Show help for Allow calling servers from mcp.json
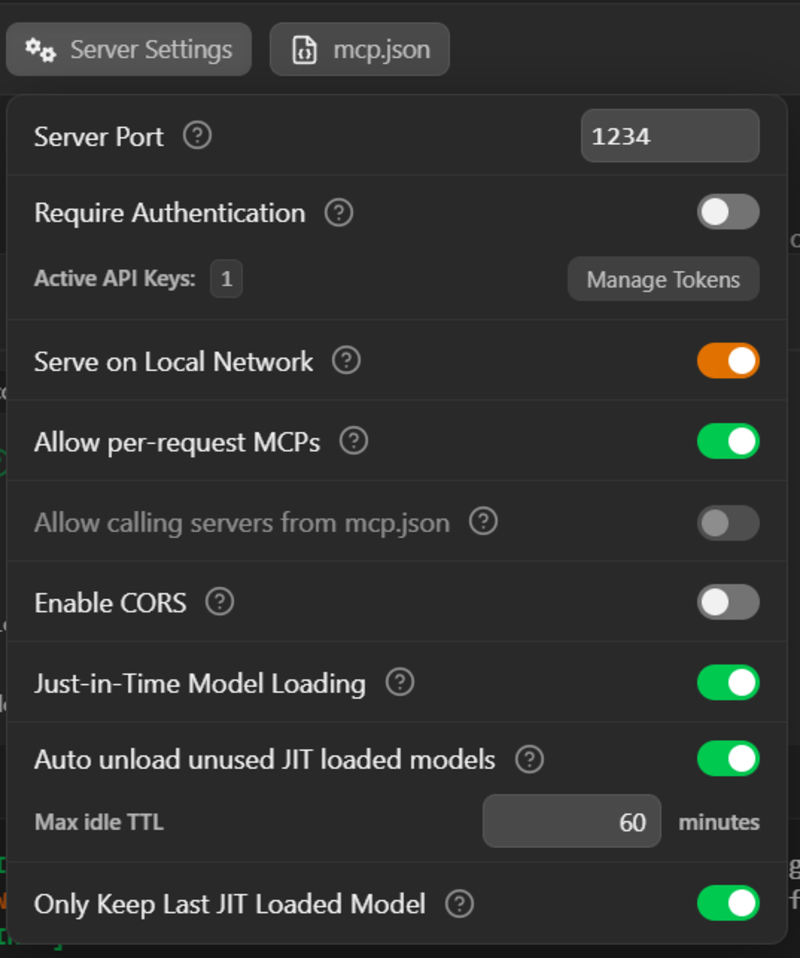This screenshot has height=958, width=800. pos(483,522)
